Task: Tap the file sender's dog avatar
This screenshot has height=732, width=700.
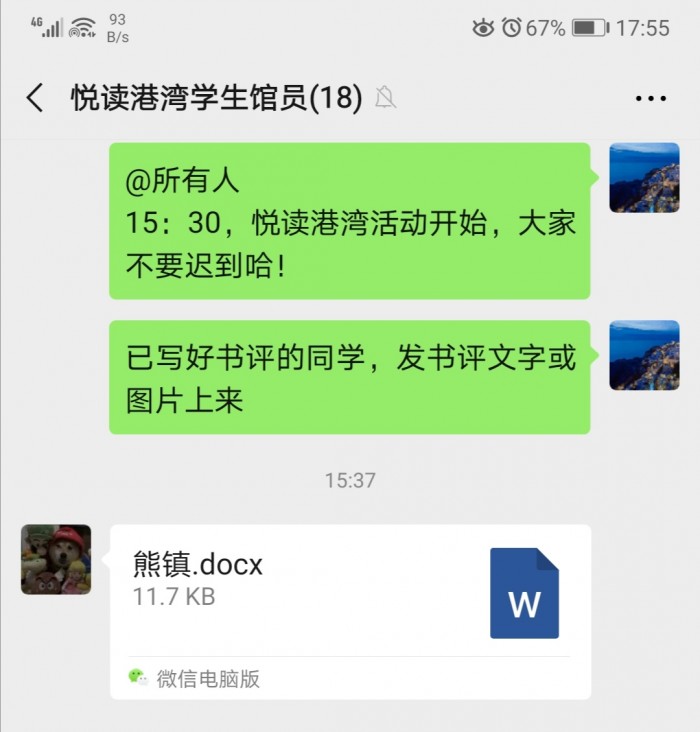Action: pos(56,560)
